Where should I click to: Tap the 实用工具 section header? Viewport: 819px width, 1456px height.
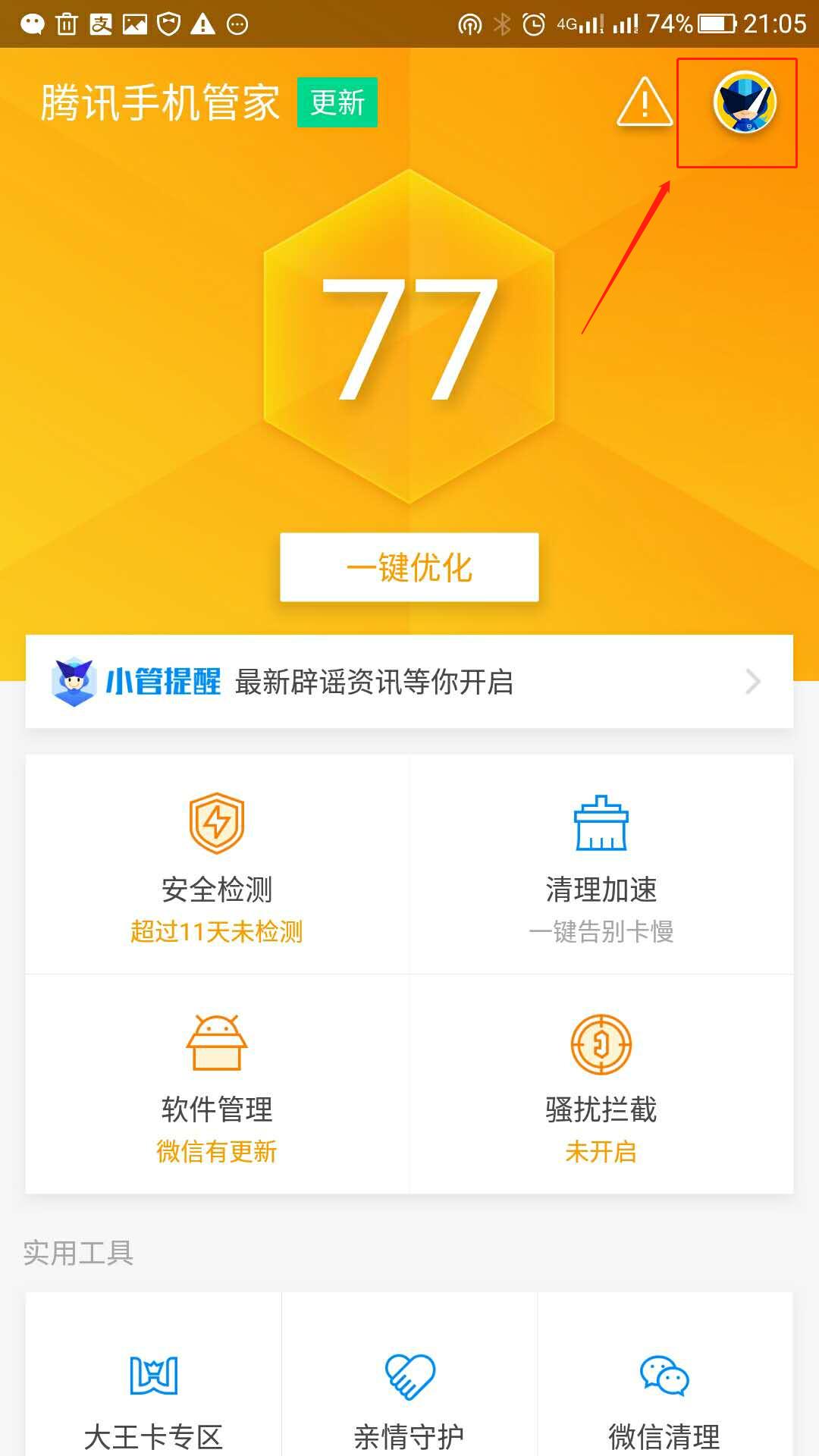click(x=79, y=1253)
